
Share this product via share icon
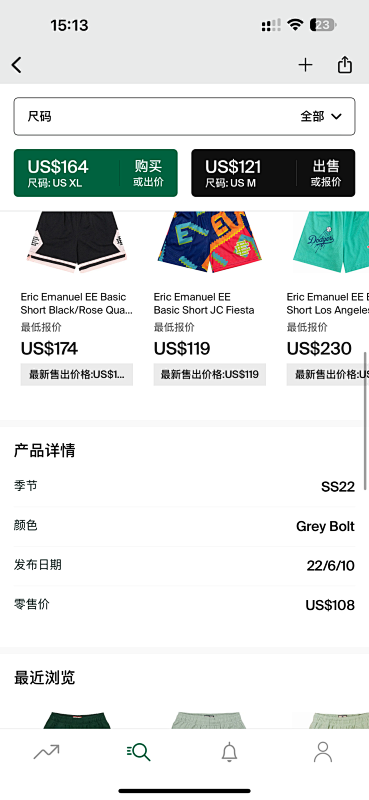pos(345,64)
